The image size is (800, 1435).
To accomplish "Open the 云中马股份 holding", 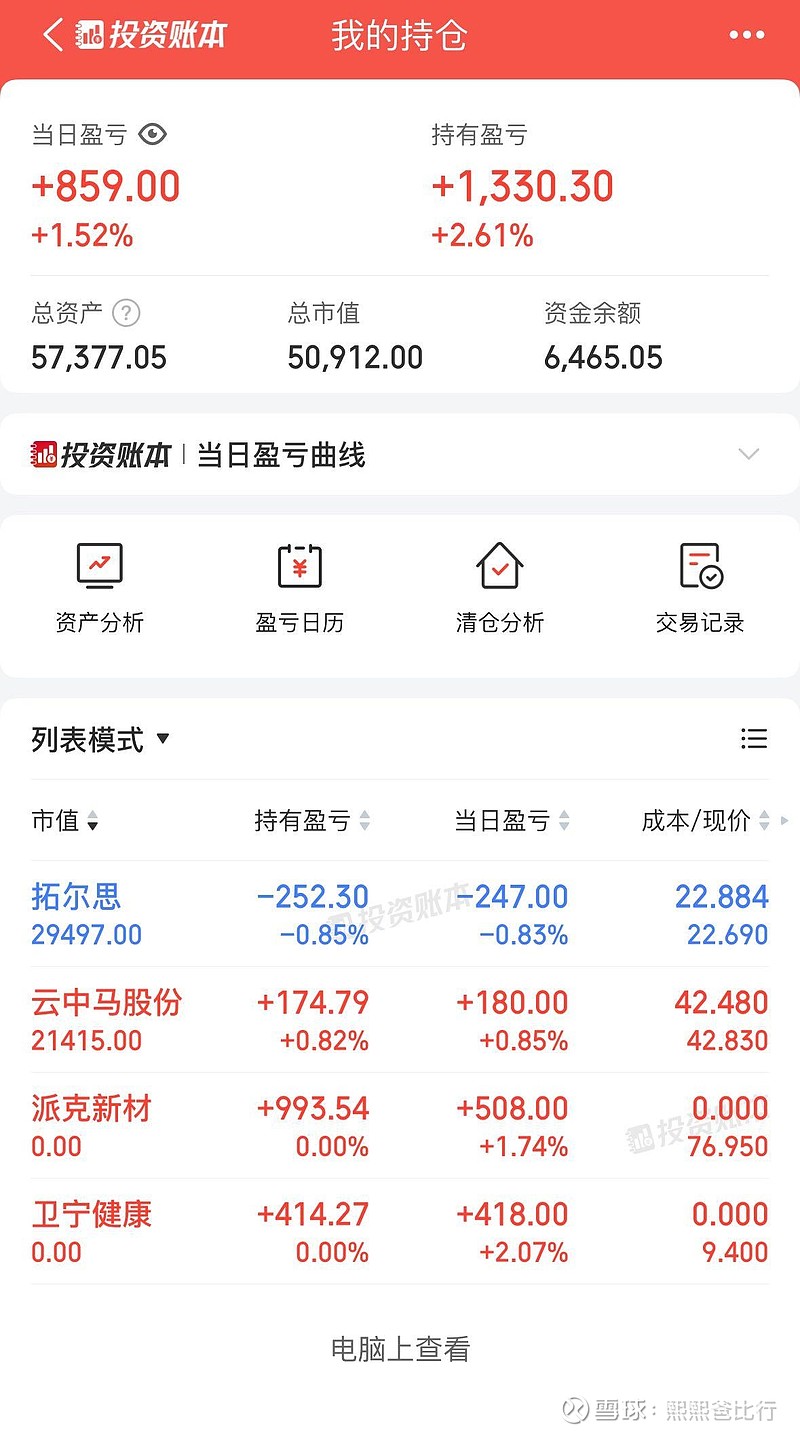I will coord(106,1002).
